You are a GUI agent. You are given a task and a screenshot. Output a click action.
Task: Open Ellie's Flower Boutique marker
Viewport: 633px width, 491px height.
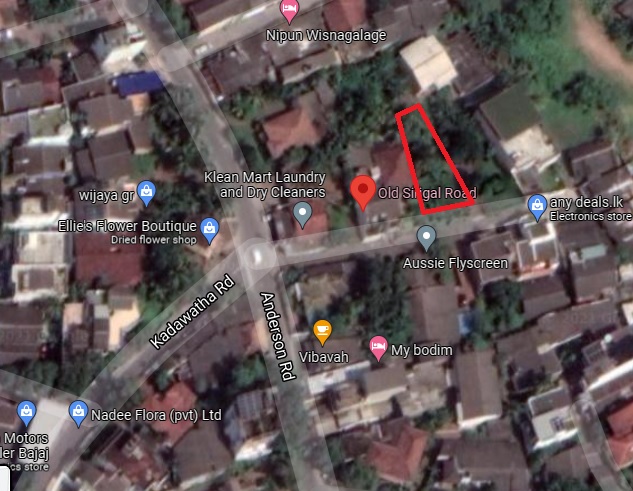(x=209, y=227)
